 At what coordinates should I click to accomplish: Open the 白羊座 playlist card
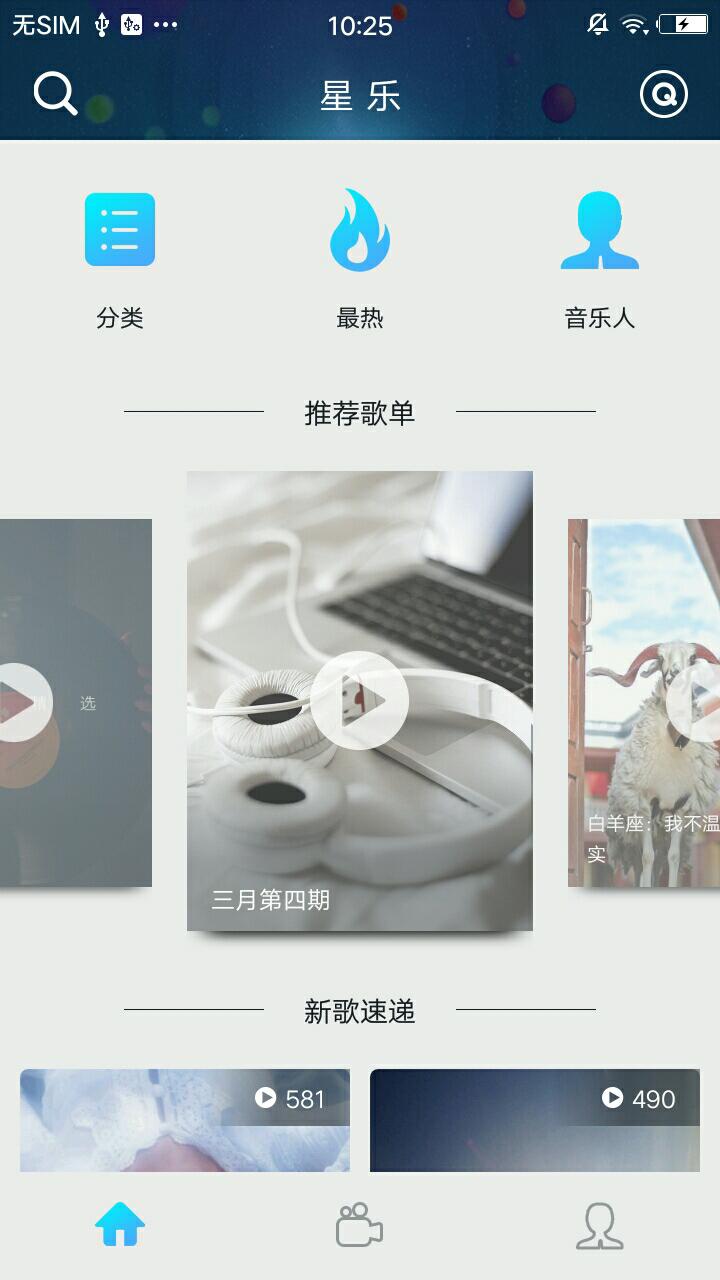click(x=645, y=702)
